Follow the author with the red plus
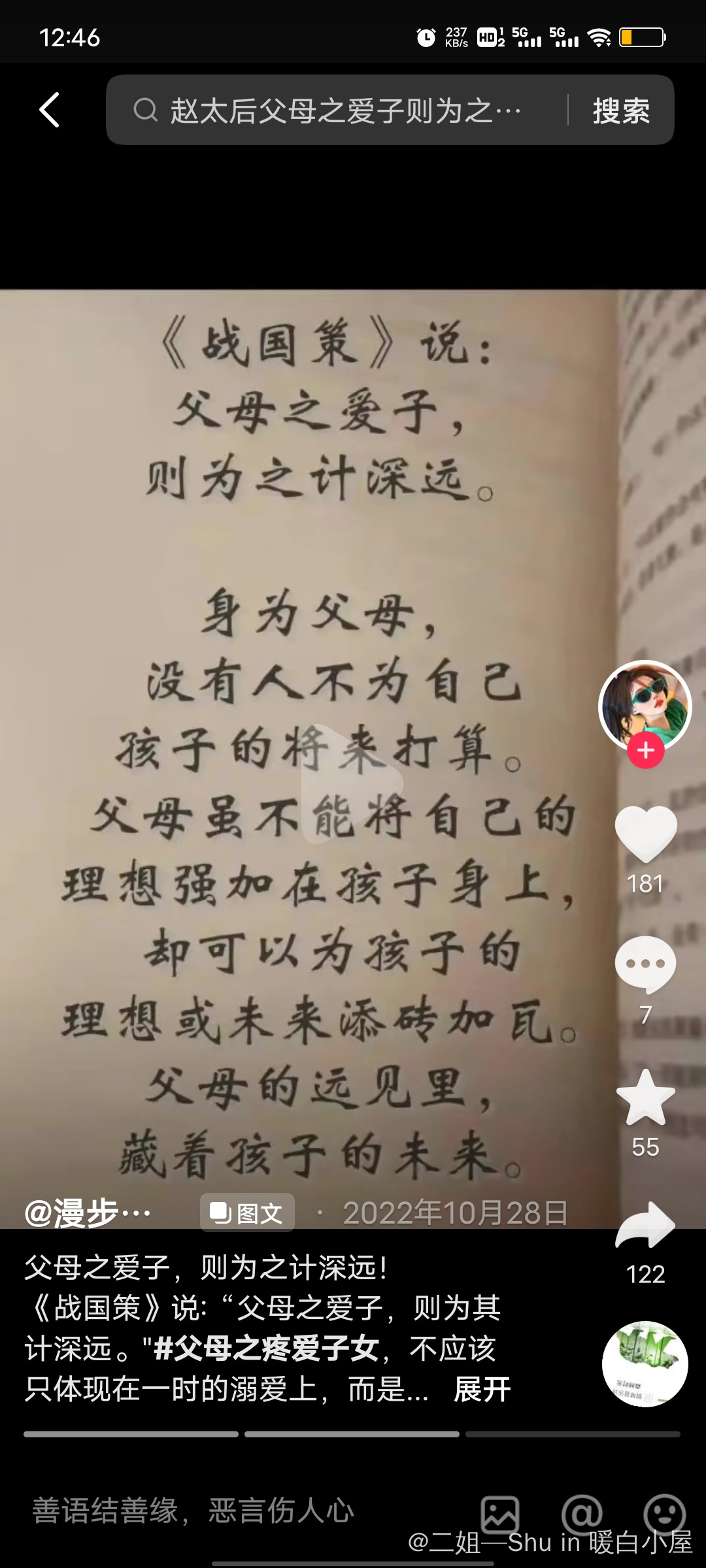The width and height of the screenshot is (706, 1568). (x=646, y=751)
